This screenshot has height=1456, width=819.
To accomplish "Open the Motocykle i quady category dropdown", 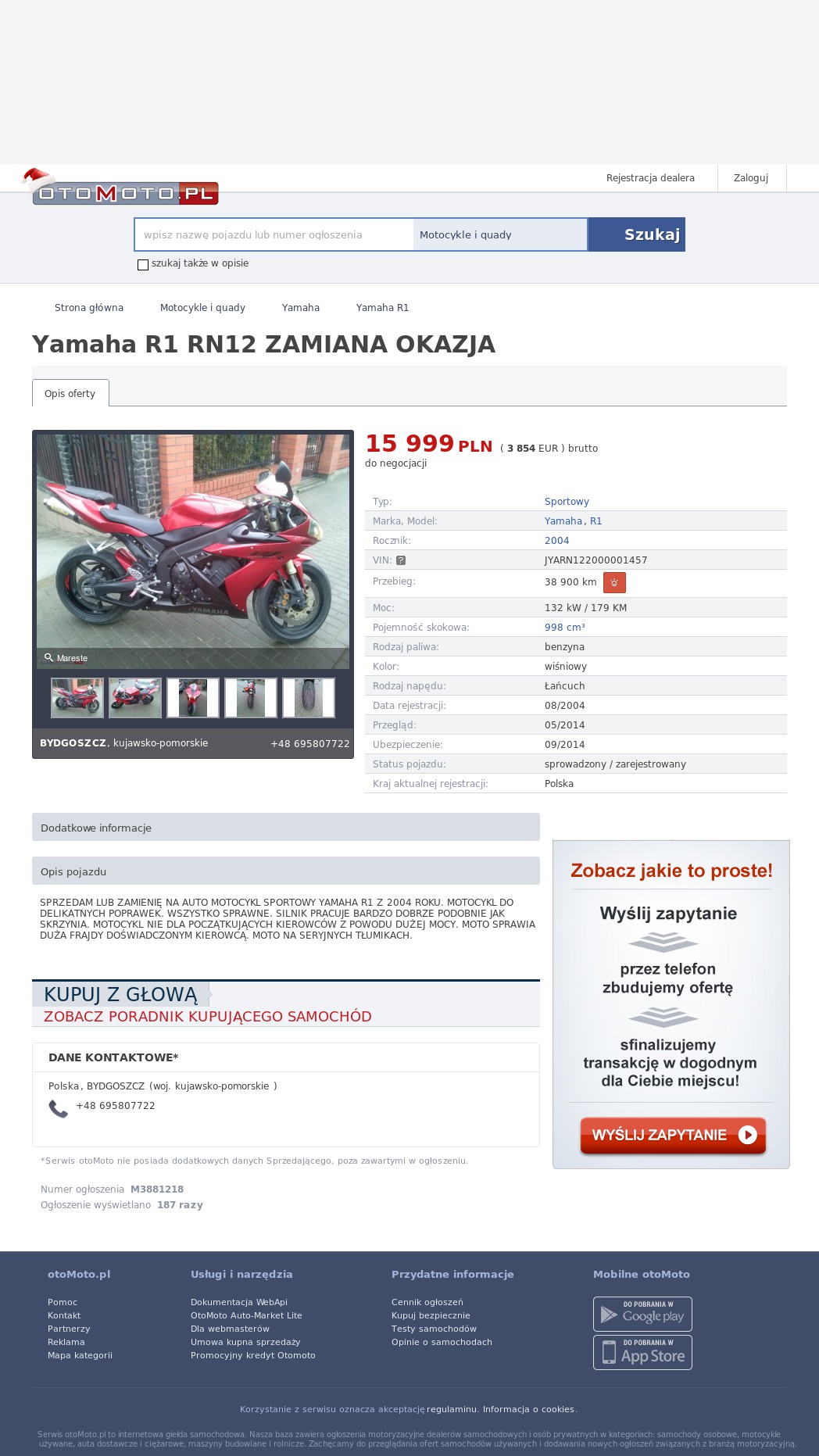I will point(500,234).
